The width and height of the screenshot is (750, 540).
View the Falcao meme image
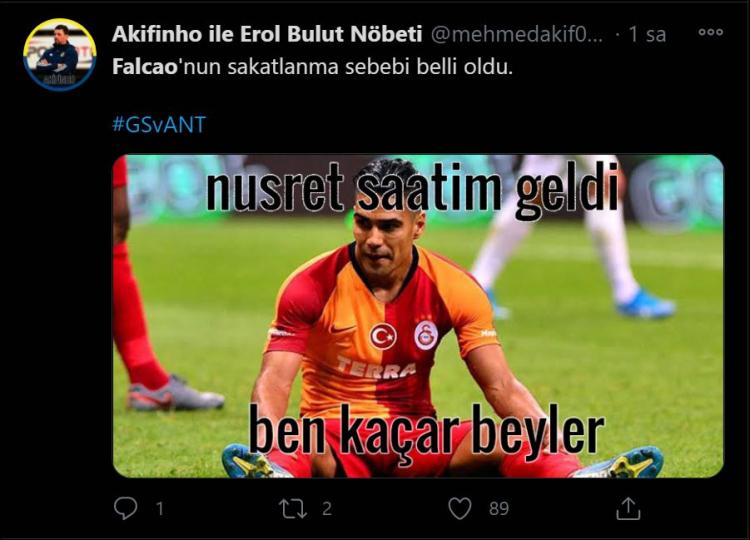coord(417,315)
